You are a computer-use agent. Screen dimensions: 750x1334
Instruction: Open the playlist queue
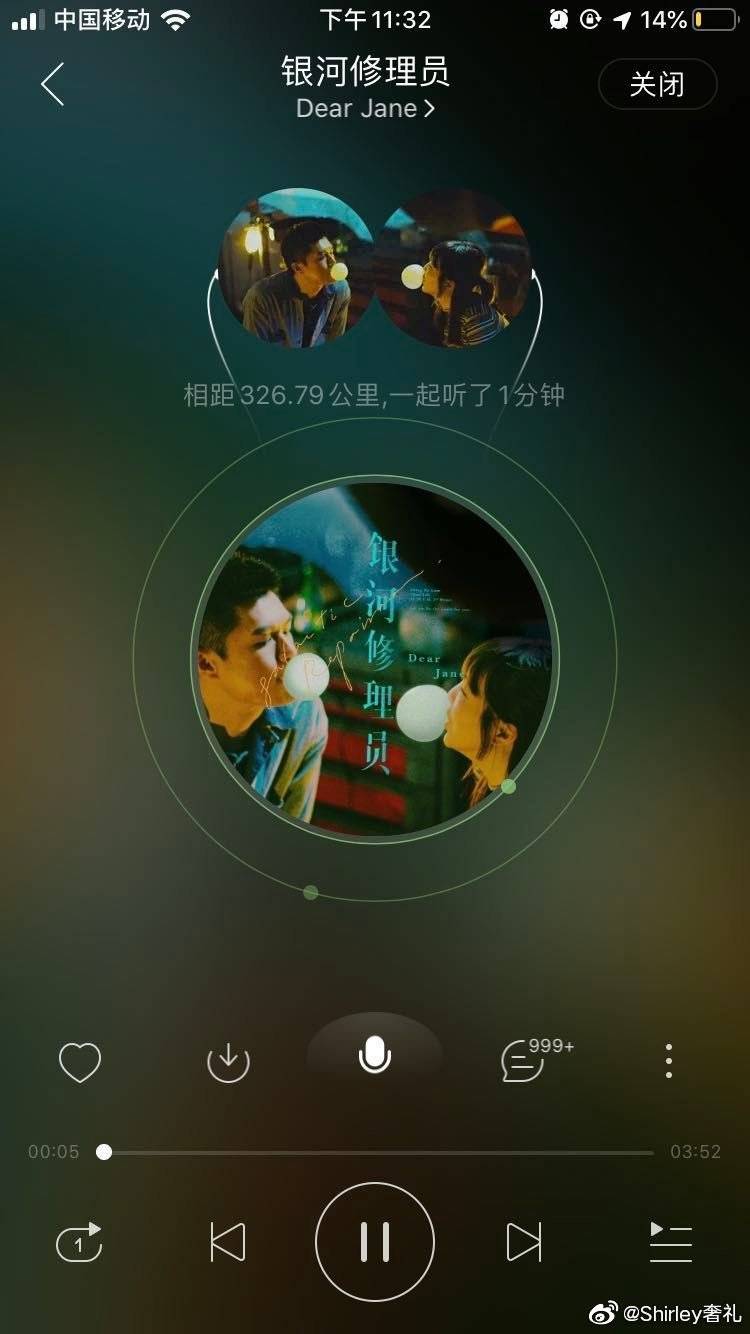pyautogui.click(x=670, y=1242)
